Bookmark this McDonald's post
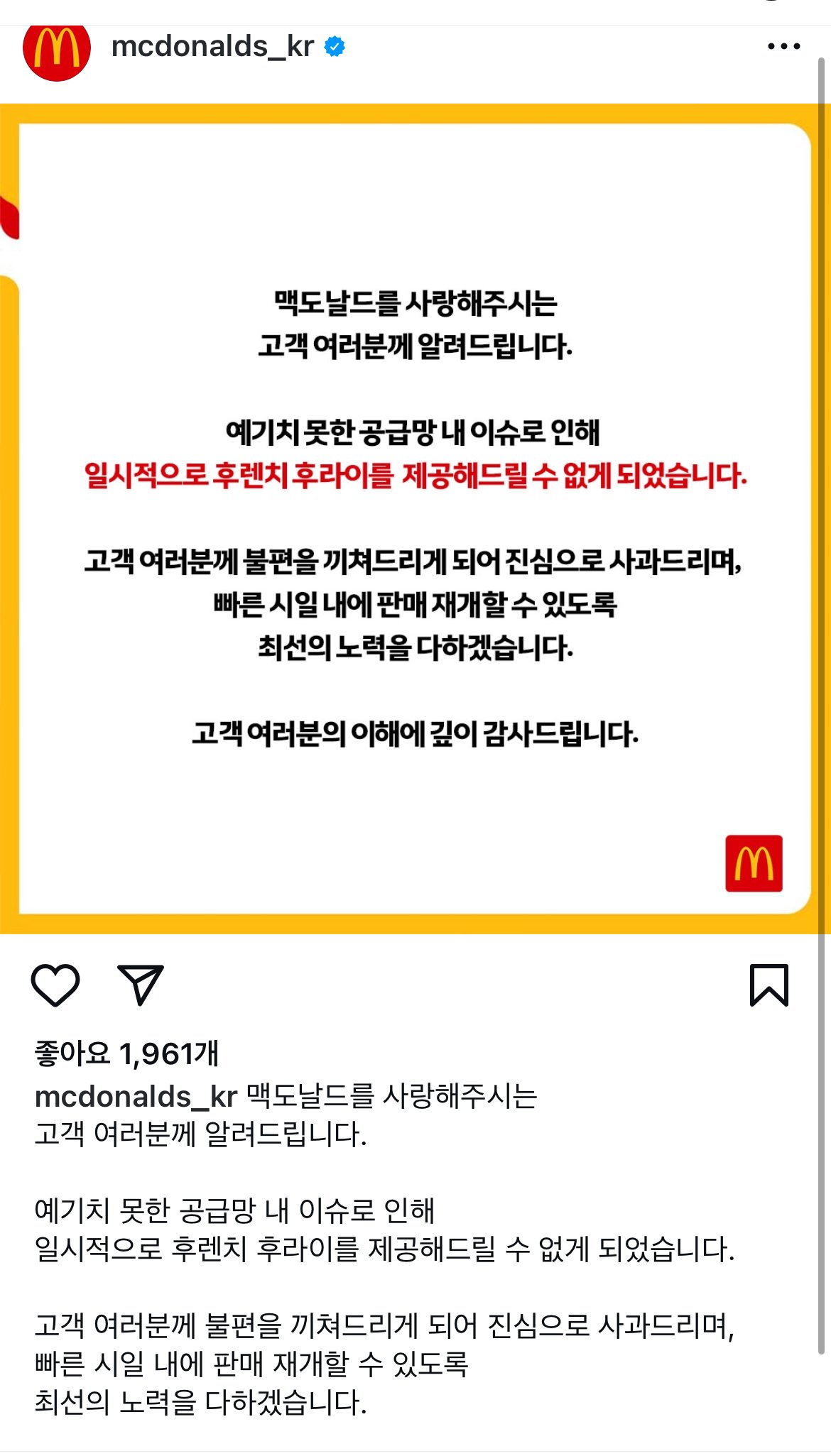 click(x=768, y=985)
